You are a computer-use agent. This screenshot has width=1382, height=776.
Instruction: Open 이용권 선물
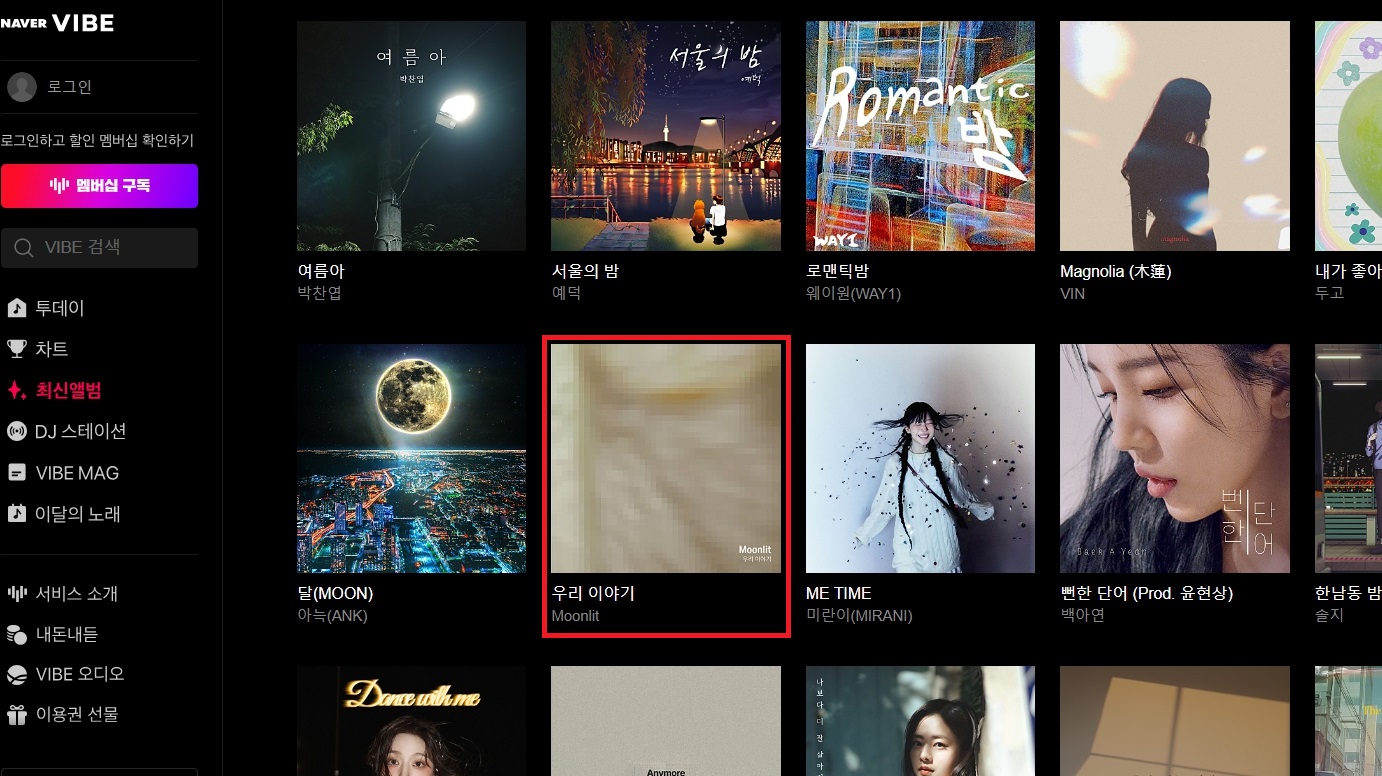pos(76,715)
